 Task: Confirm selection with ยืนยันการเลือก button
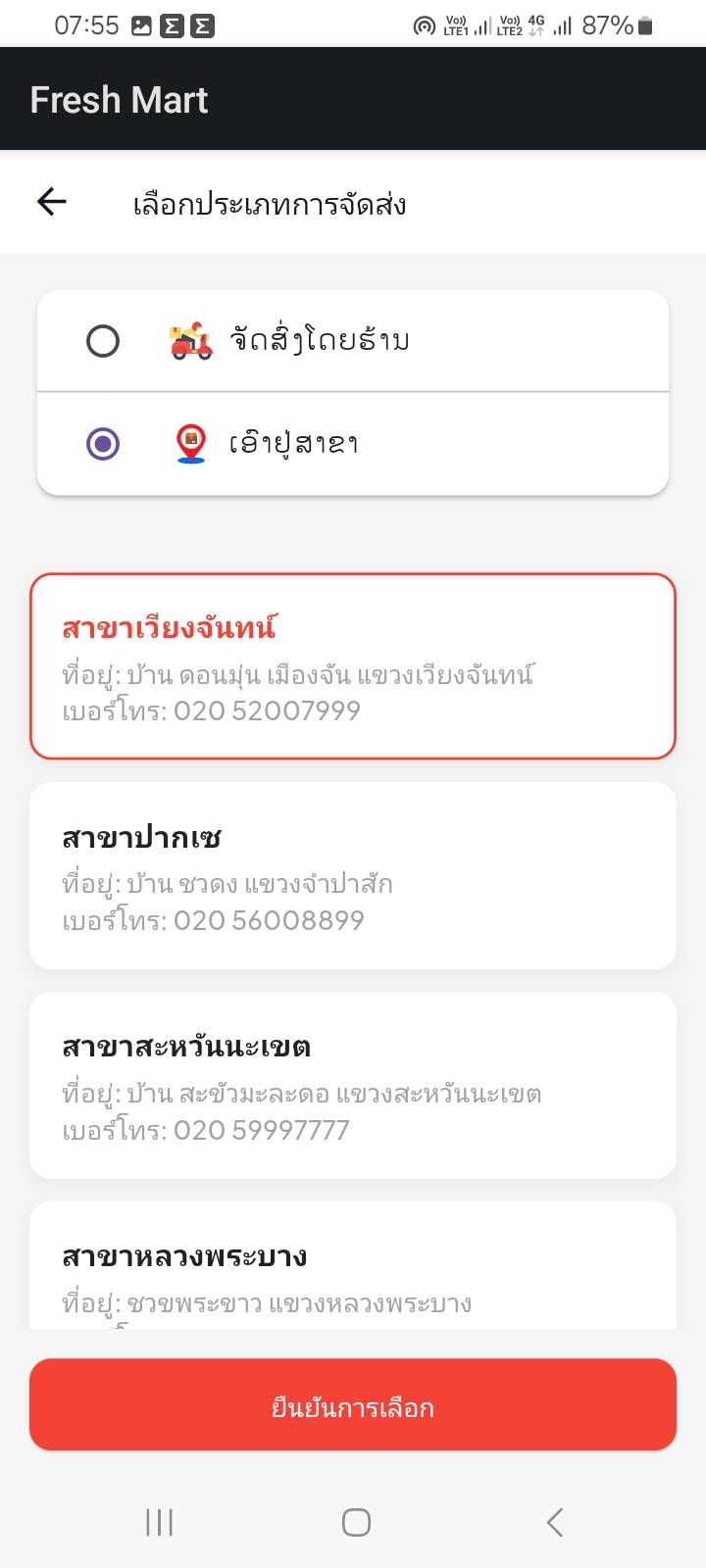353,1405
